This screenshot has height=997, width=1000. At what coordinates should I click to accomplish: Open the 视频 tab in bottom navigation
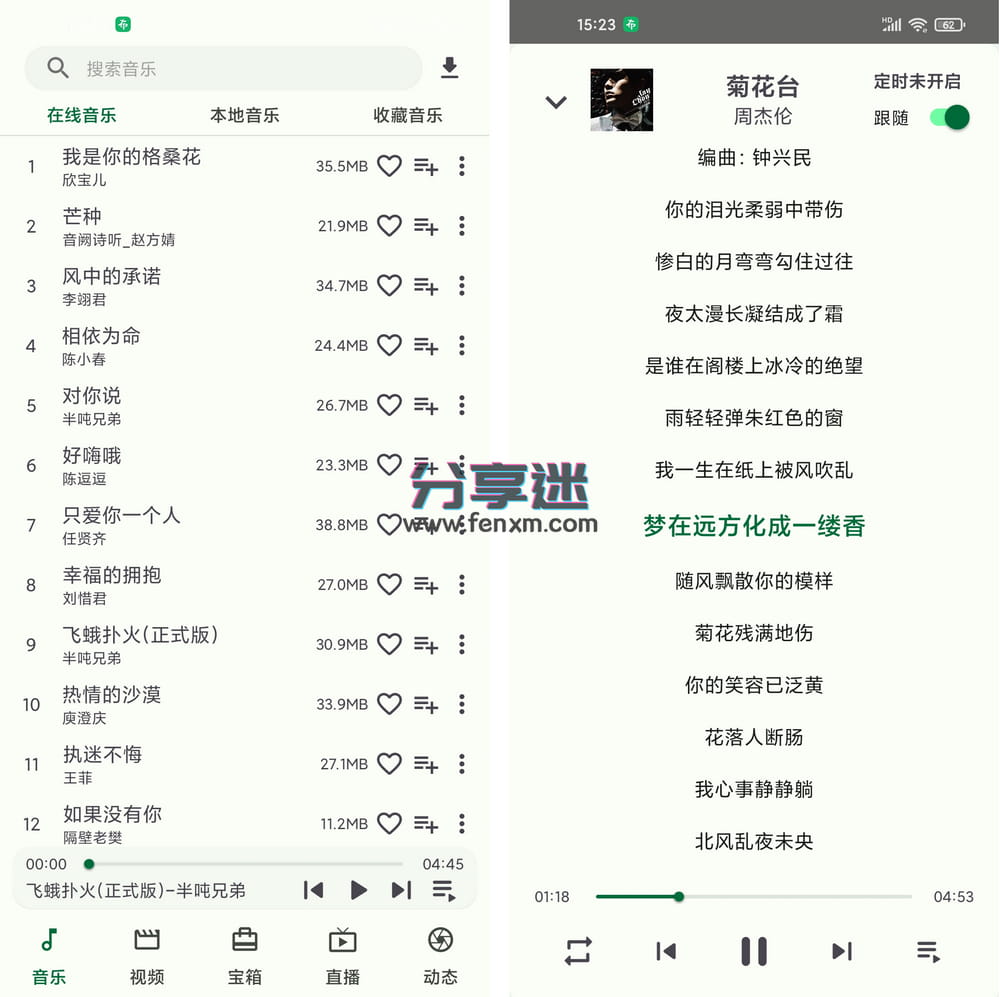tap(147, 955)
